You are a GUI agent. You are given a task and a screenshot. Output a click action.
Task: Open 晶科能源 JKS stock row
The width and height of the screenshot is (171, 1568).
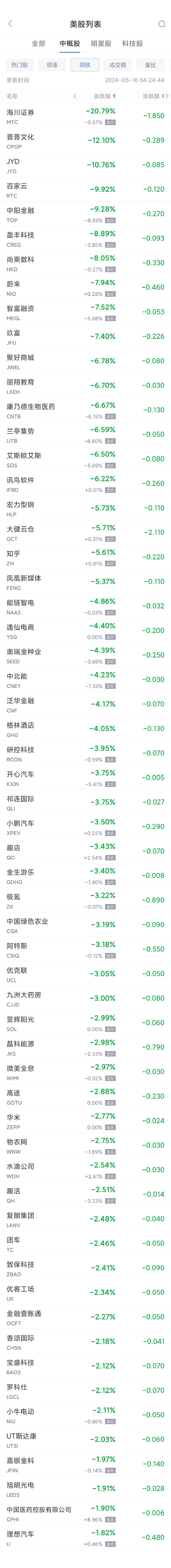tap(85, 1048)
